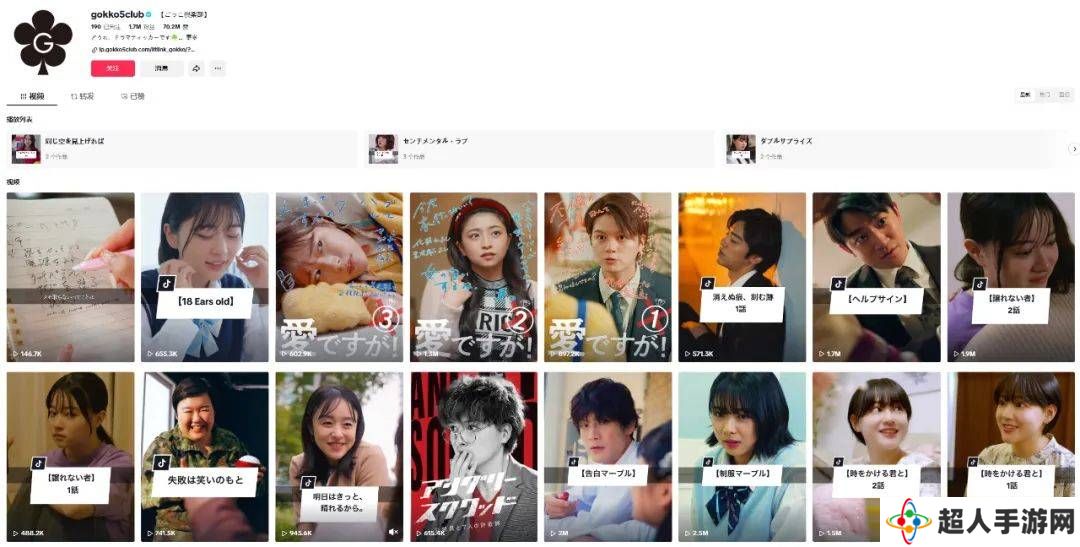Open the 愛ですが! video numbered ③
Image resolution: width=1080 pixels, height=547 pixels.
(x=339, y=277)
